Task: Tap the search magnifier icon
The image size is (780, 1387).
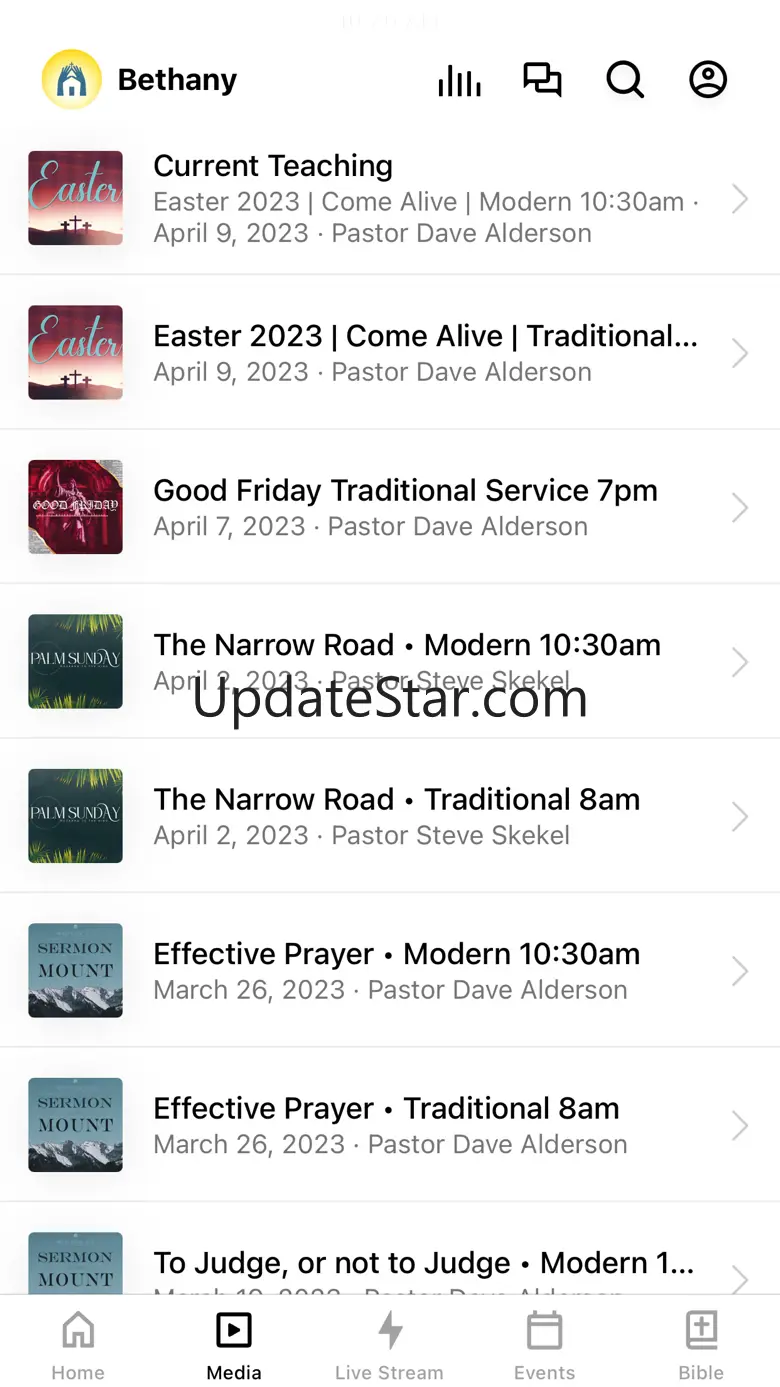Action: (625, 80)
